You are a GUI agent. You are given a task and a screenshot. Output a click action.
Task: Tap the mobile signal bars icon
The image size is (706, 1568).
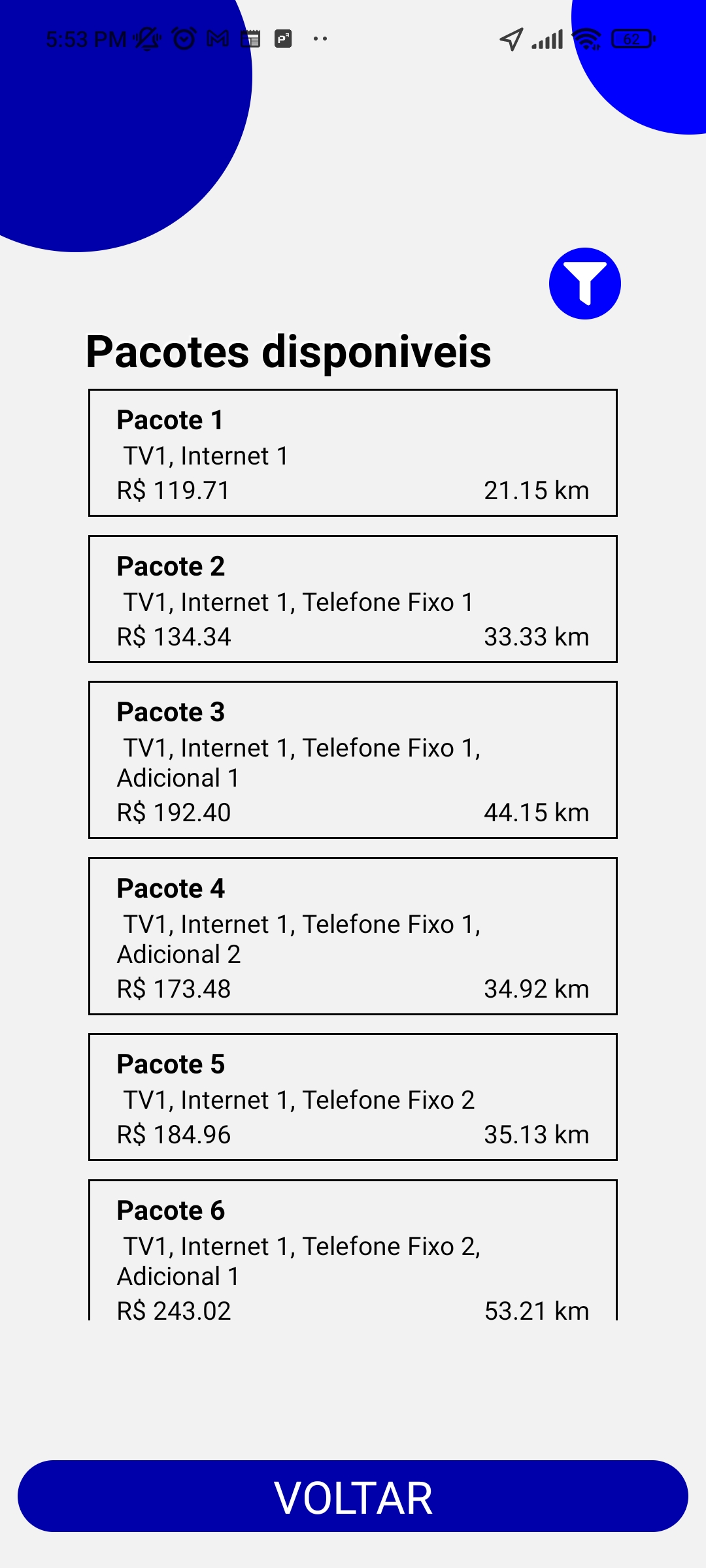pos(548,38)
